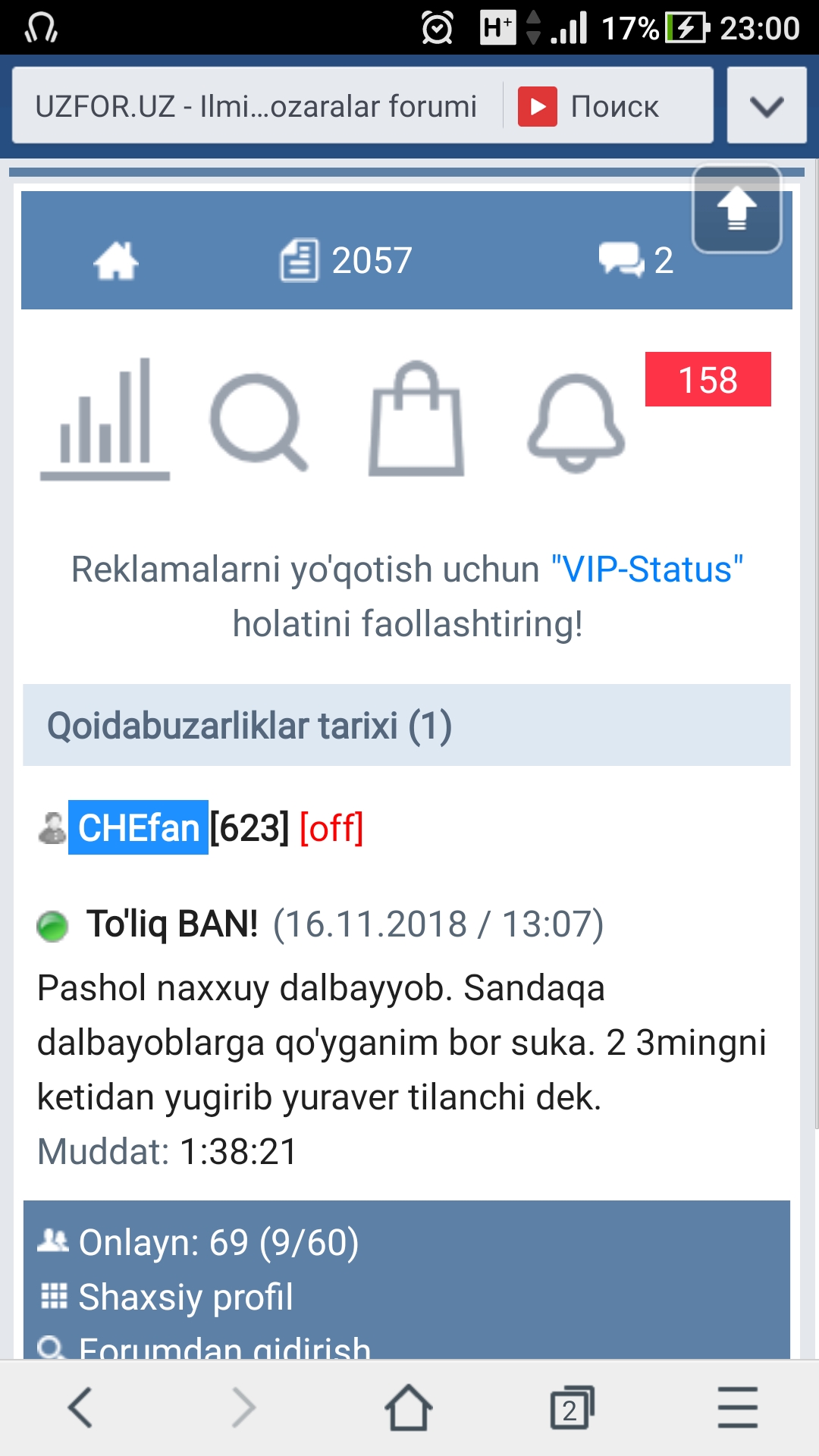Open the browser home page button

pyautogui.click(x=409, y=1407)
